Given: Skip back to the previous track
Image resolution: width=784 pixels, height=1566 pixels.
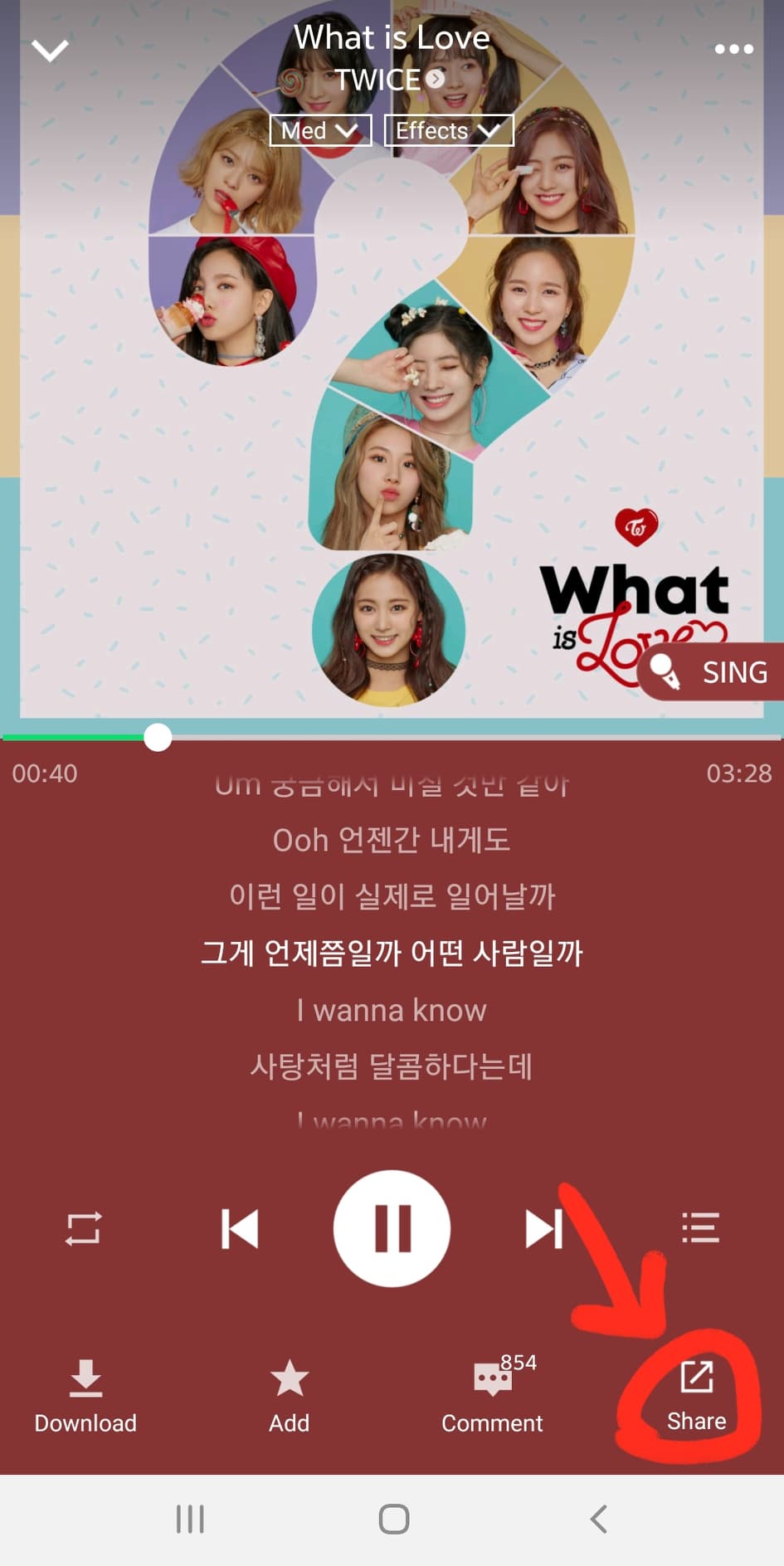Looking at the screenshot, I should click(240, 1228).
